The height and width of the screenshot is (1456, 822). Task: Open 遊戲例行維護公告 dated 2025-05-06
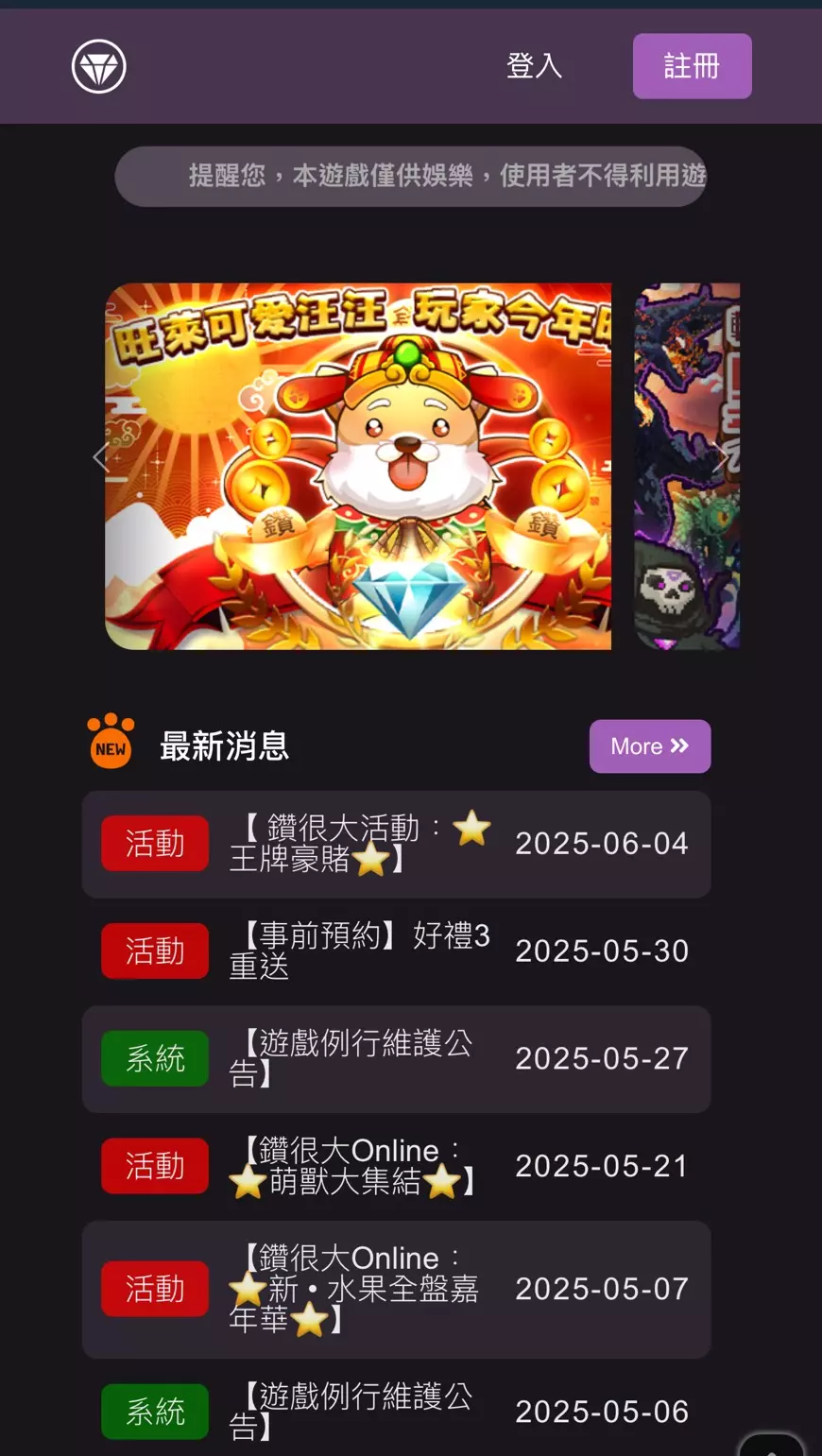359,1412
